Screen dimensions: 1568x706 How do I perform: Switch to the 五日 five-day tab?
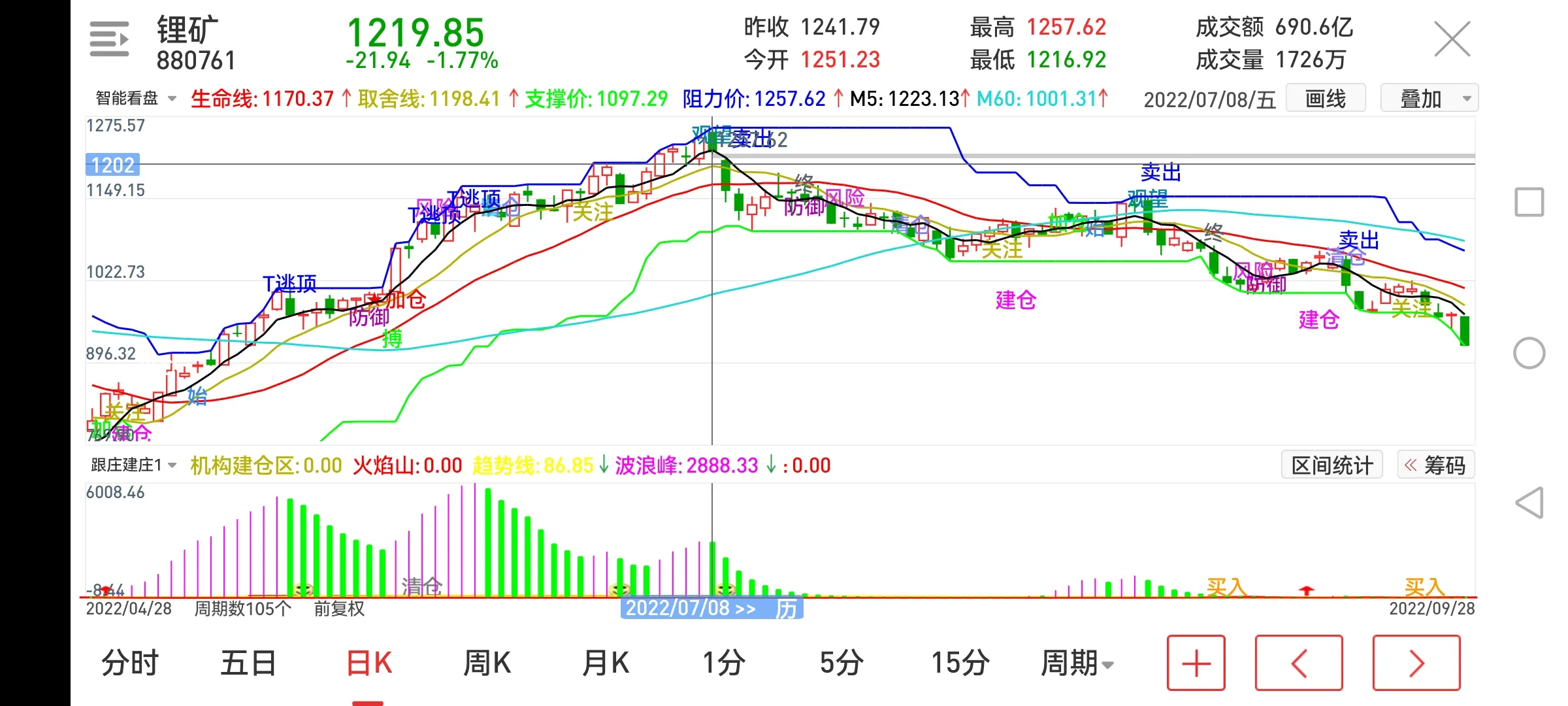pyautogui.click(x=248, y=663)
